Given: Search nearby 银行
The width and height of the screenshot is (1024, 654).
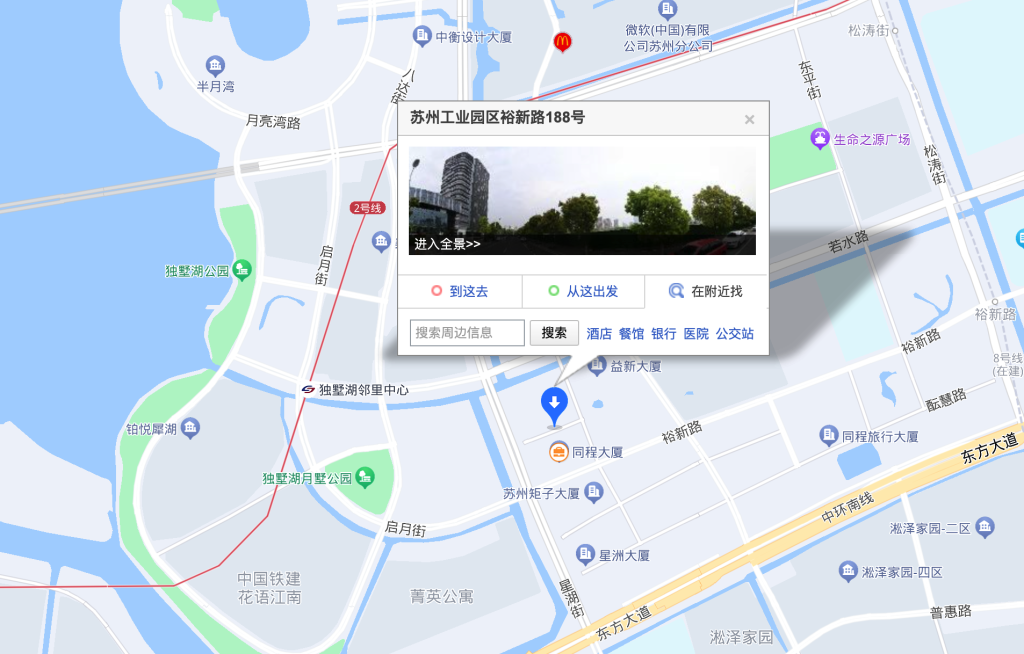Looking at the screenshot, I should click(663, 334).
